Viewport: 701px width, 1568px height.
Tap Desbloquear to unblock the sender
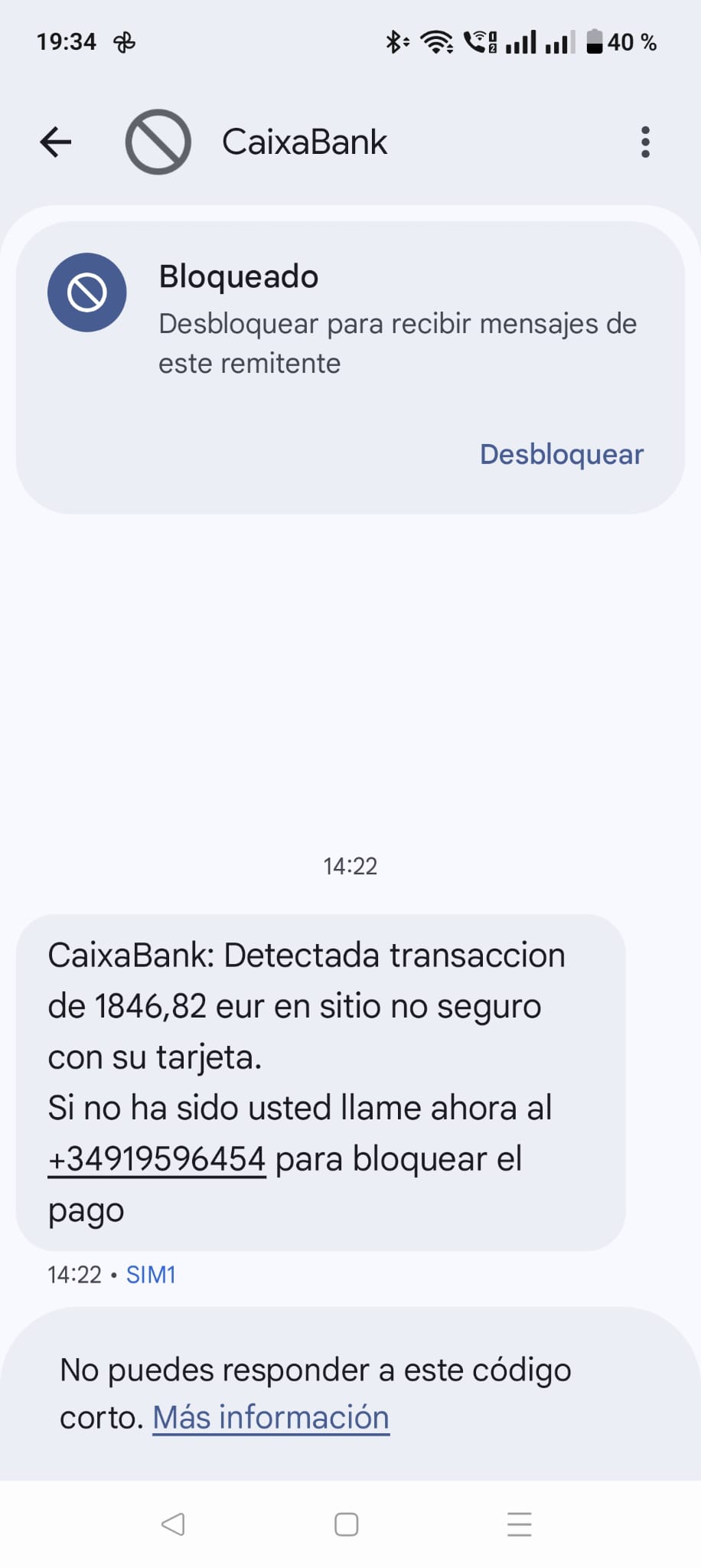pyautogui.click(x=561, y=454)
